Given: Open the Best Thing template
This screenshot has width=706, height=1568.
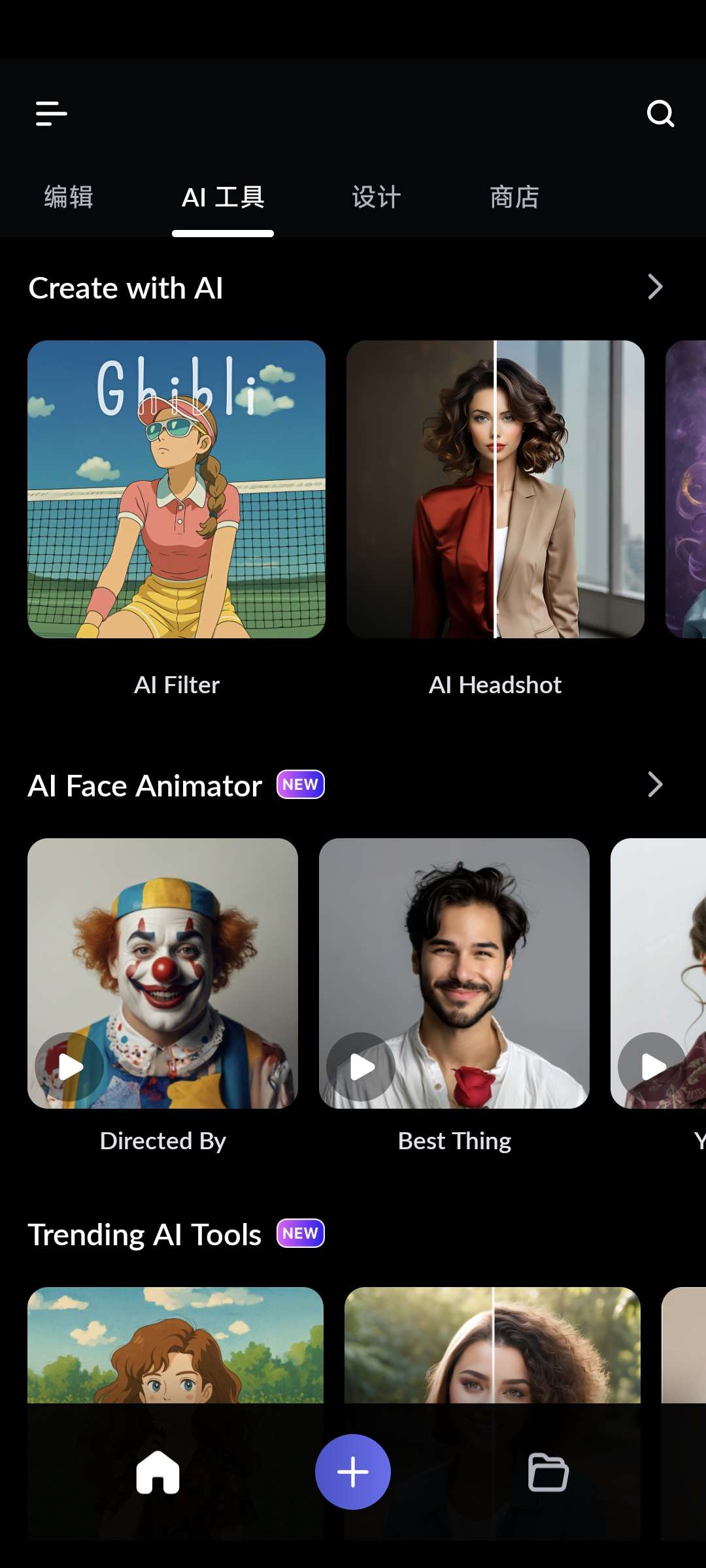Looking at the screenshot, I should (x=454, y=973).
